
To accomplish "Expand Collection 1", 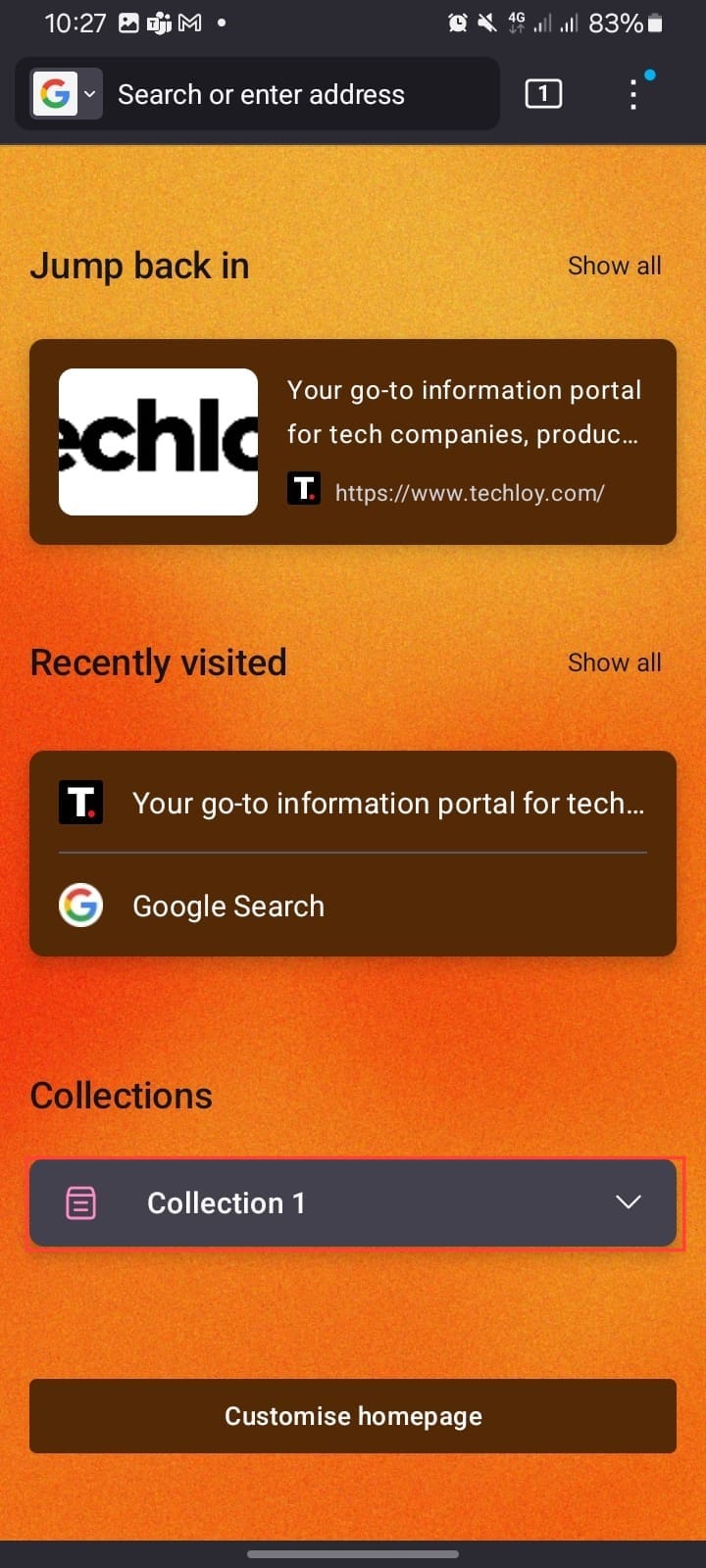I will click(353, 1202).
